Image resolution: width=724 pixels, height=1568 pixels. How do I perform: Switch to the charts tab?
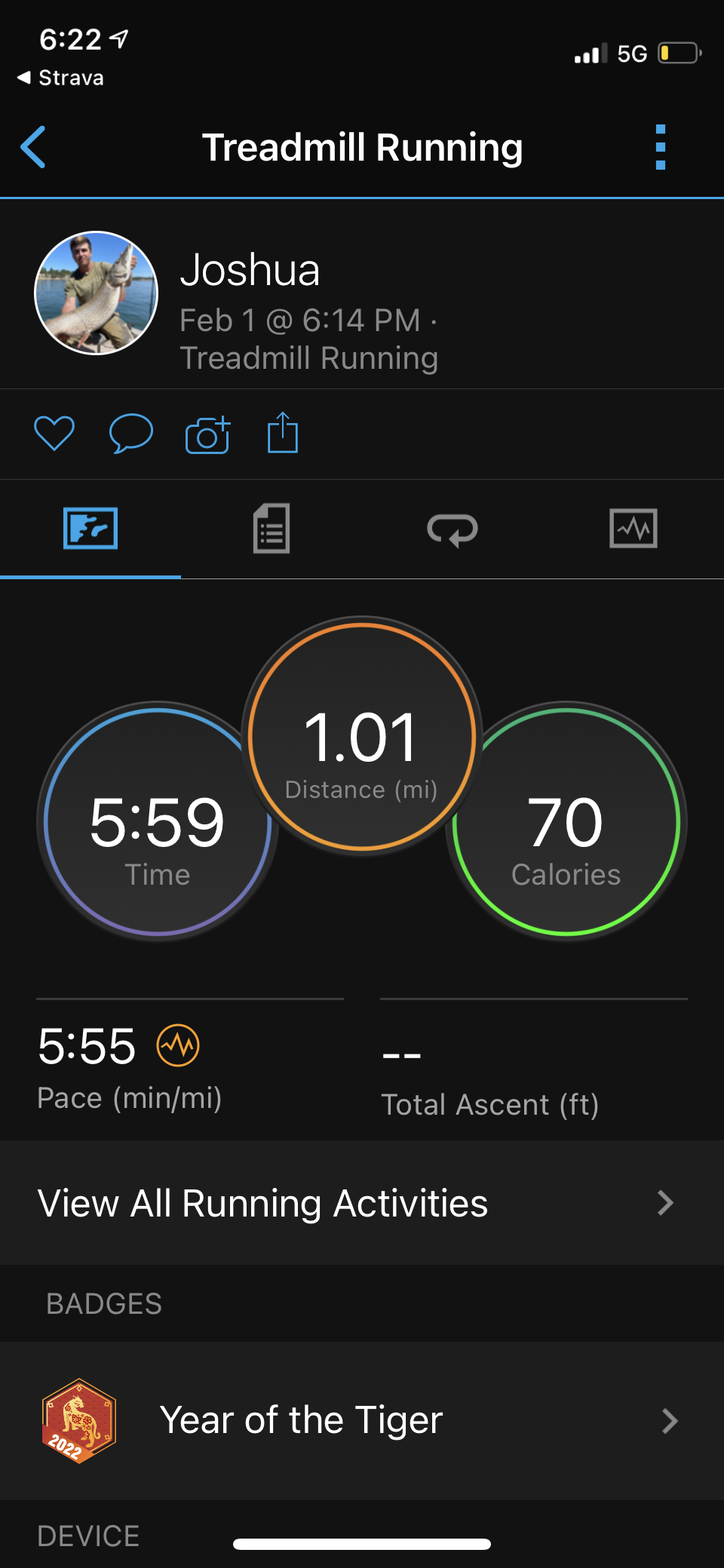(633, 529)
